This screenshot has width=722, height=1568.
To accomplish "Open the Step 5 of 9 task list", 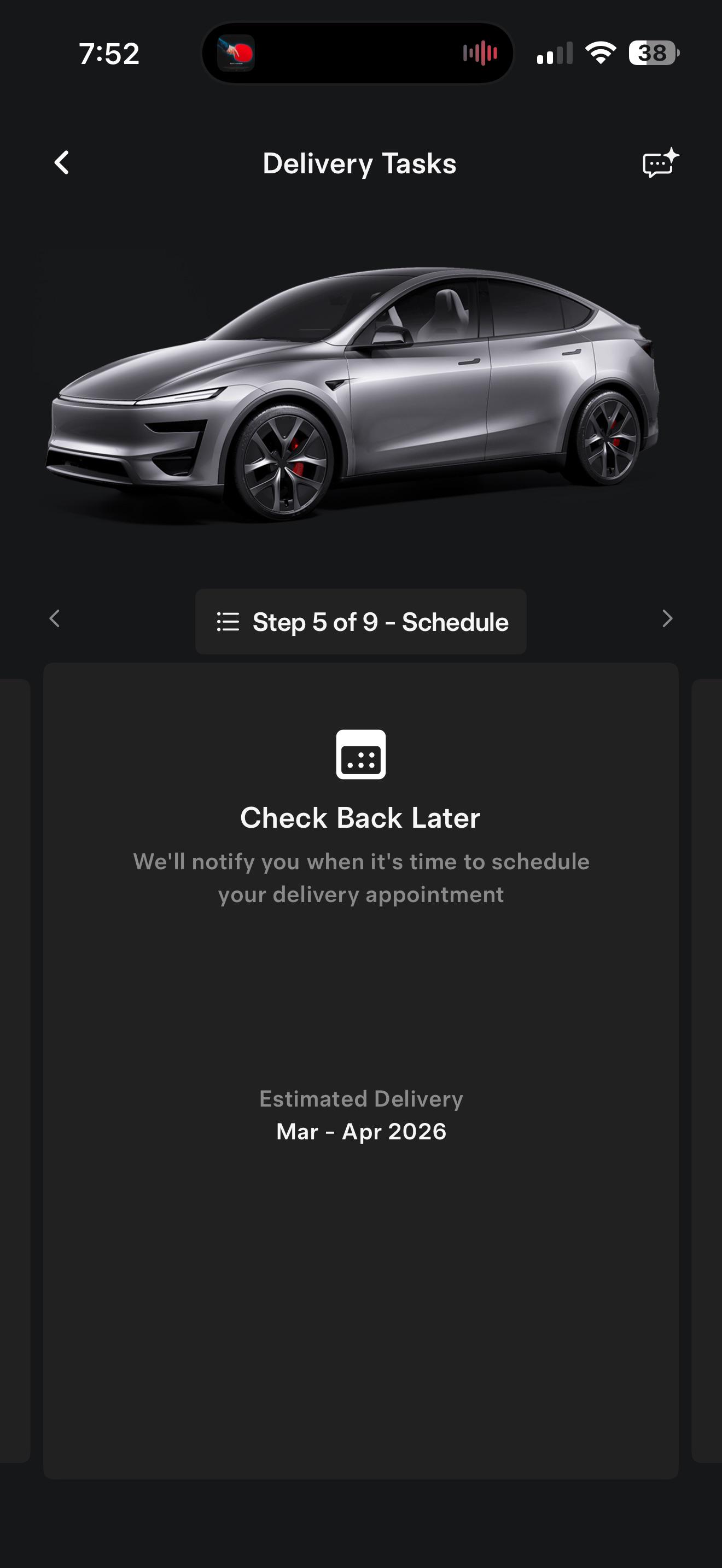I will (361, 622).
